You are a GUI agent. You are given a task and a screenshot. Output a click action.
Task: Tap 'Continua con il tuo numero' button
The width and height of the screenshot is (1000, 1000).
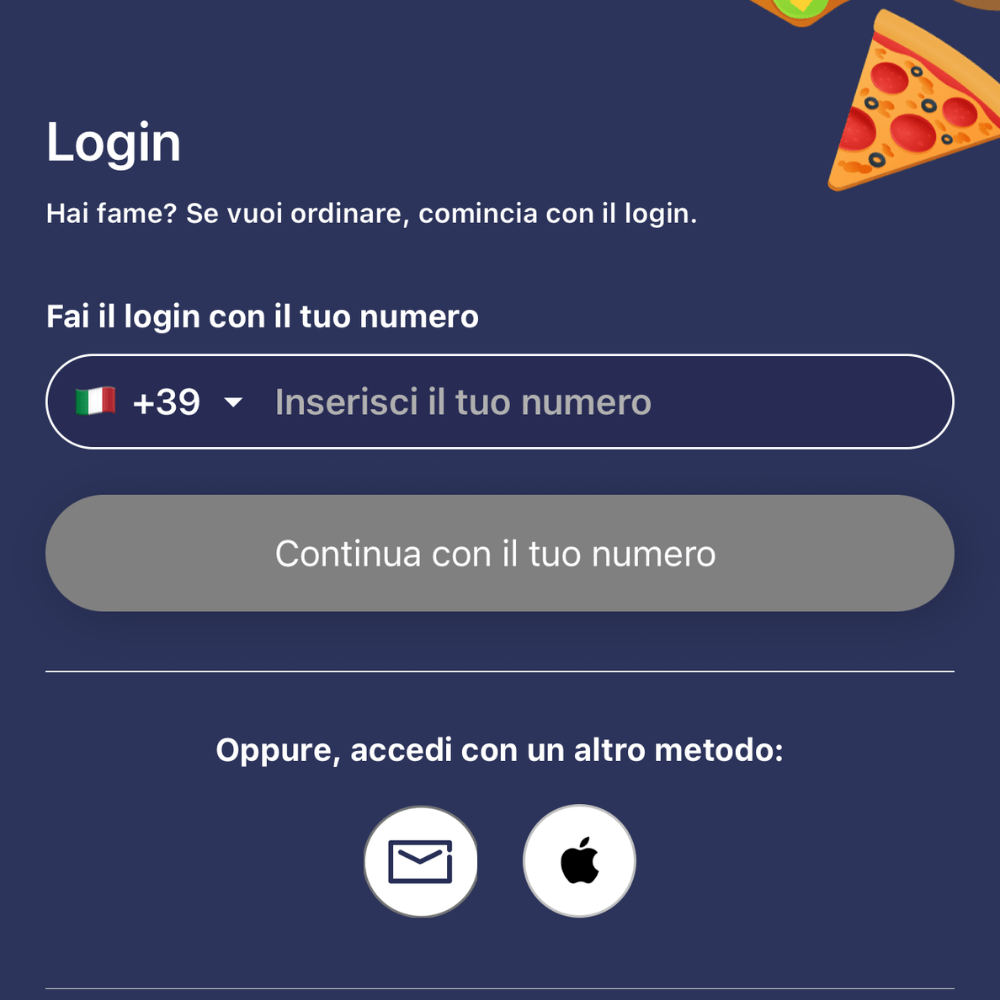click(499, 553)
